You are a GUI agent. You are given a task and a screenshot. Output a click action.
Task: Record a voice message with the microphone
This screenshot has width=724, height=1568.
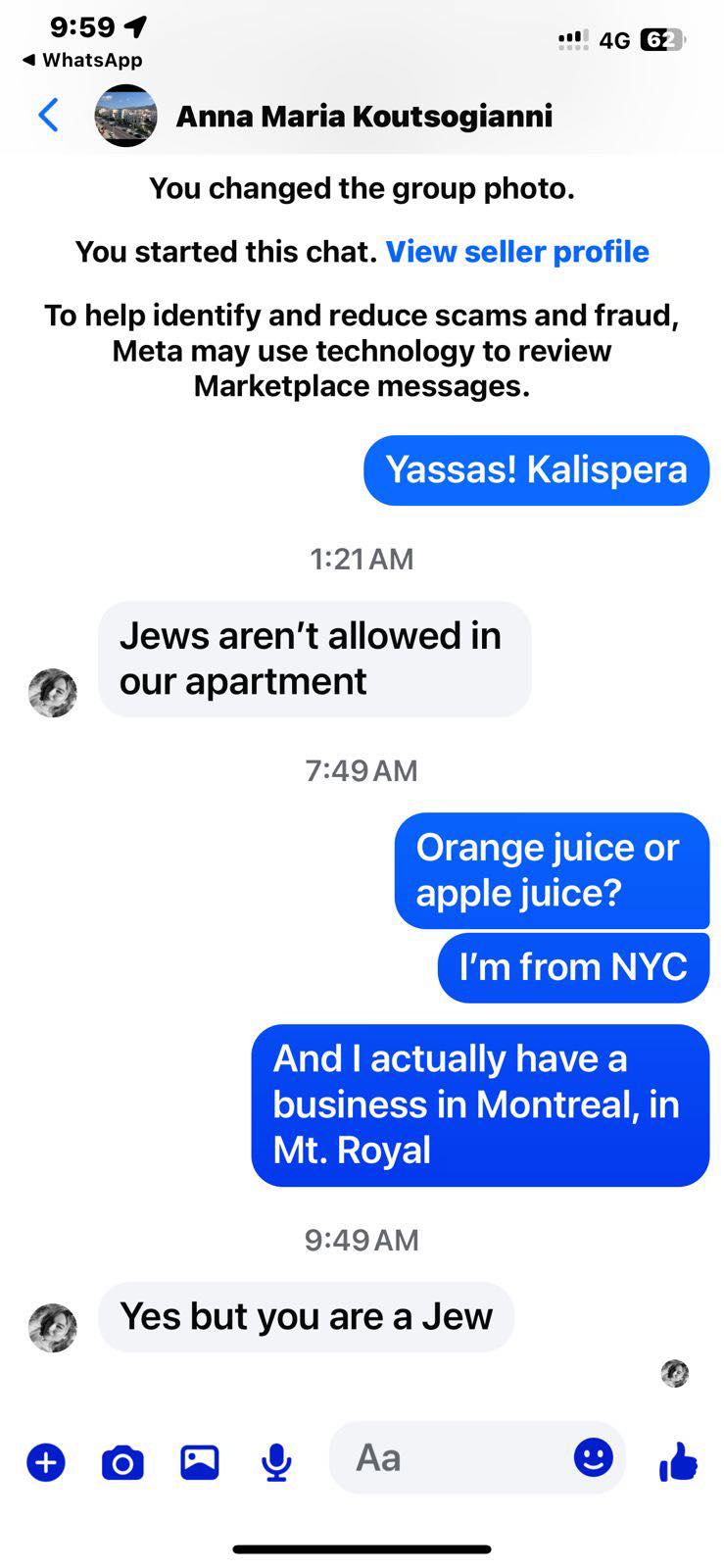276,1462
